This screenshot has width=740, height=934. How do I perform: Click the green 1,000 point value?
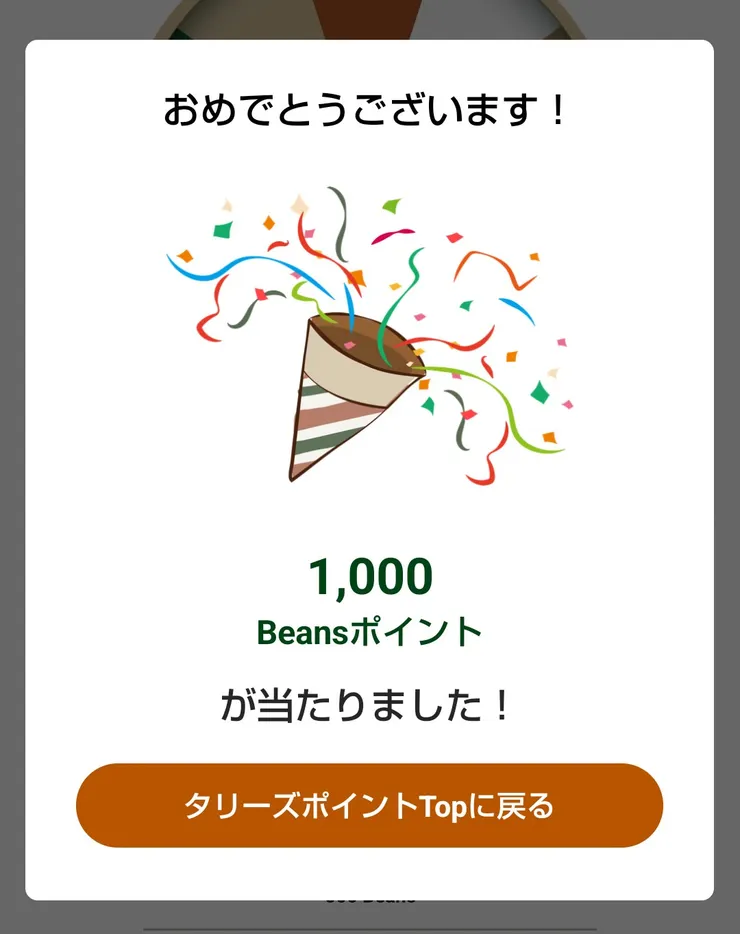coord(370,578)
